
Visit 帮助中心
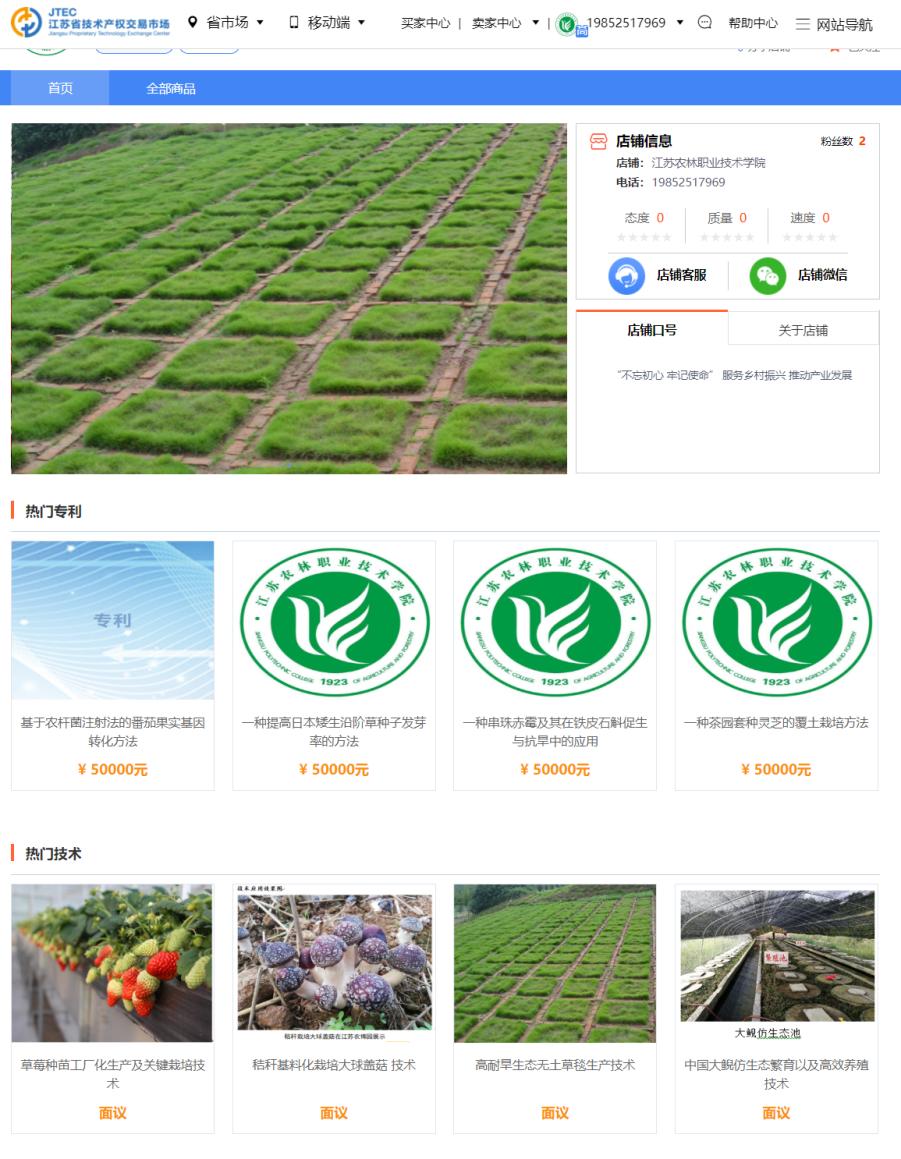753,23
